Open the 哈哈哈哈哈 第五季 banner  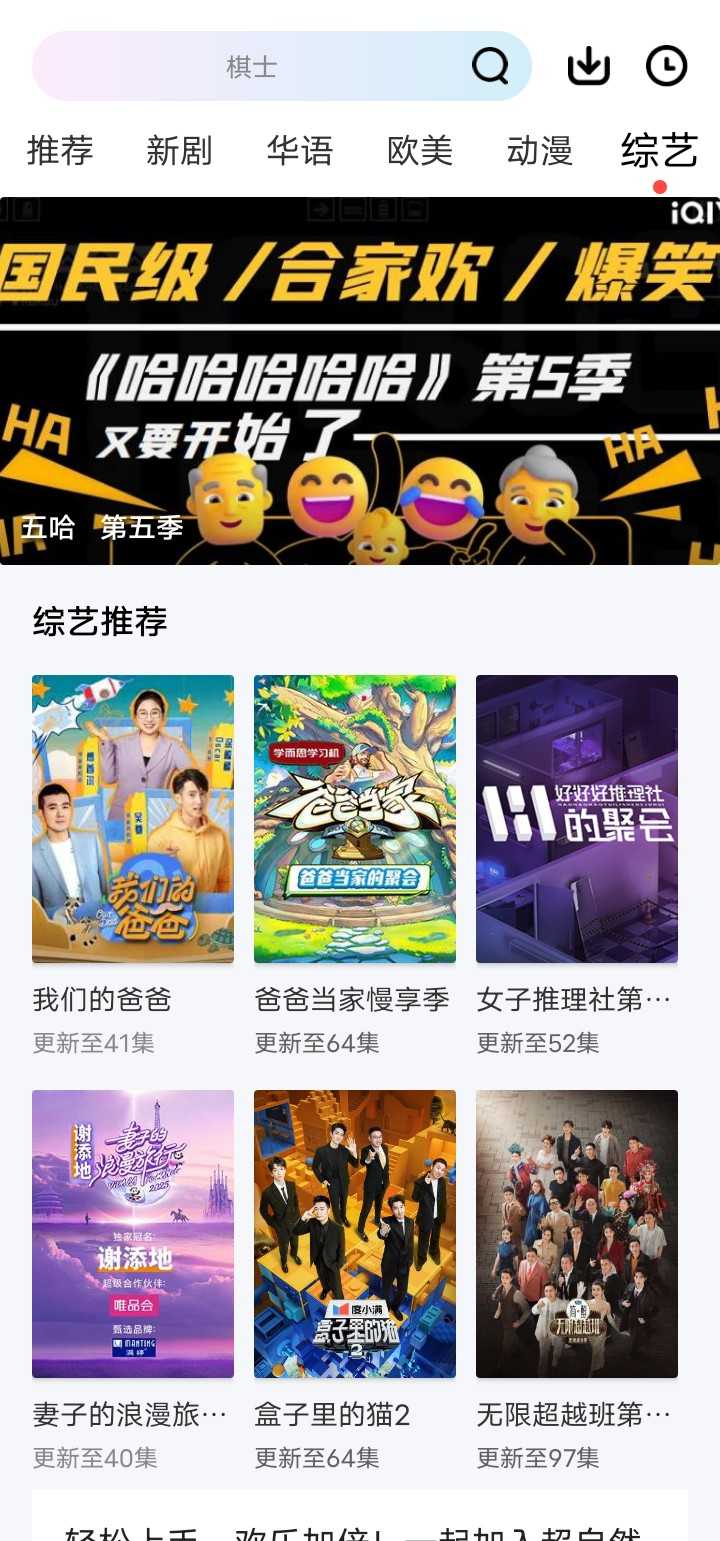click(x=360, y=380)
